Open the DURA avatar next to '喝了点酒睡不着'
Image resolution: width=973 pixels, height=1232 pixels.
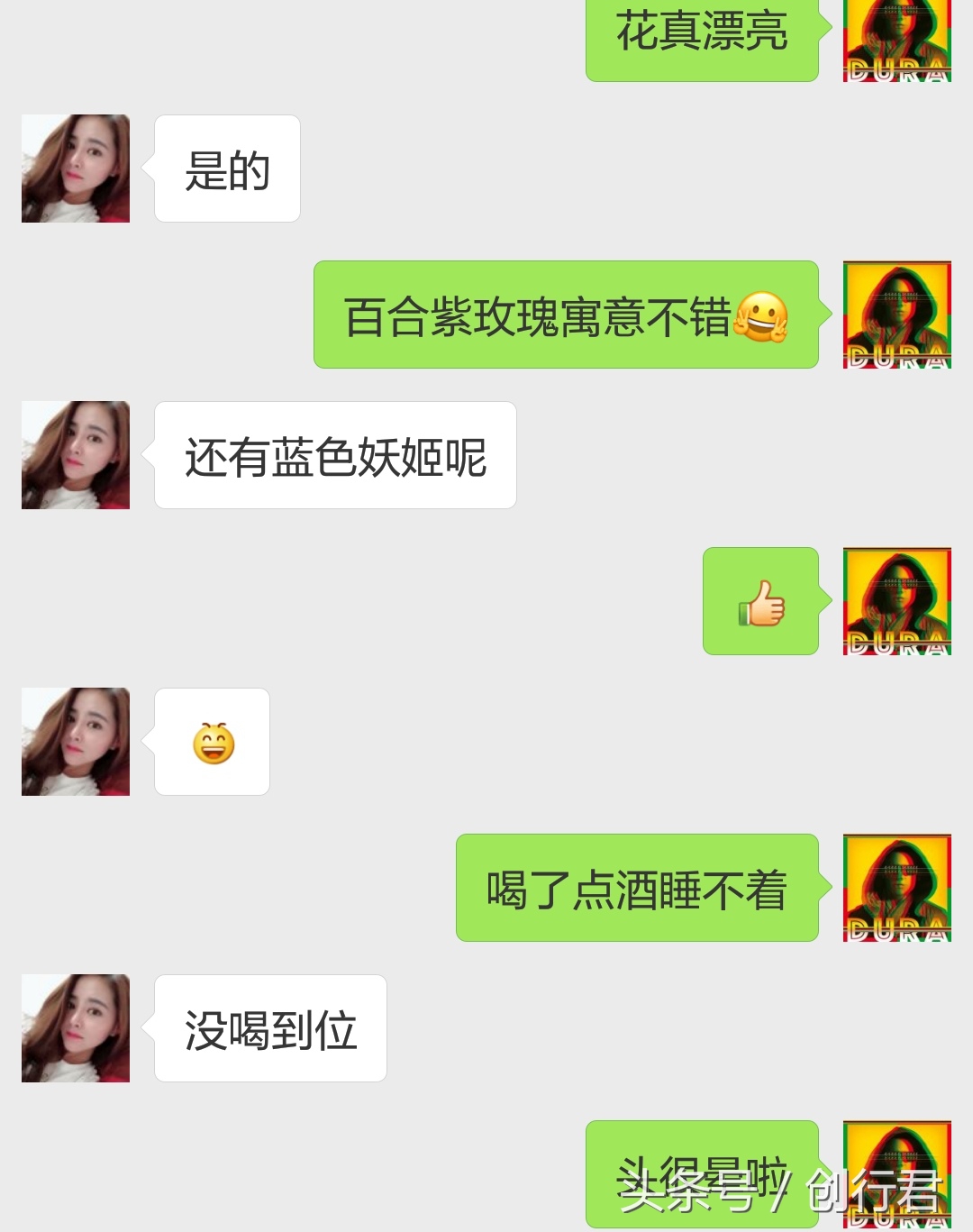(897, 887)
